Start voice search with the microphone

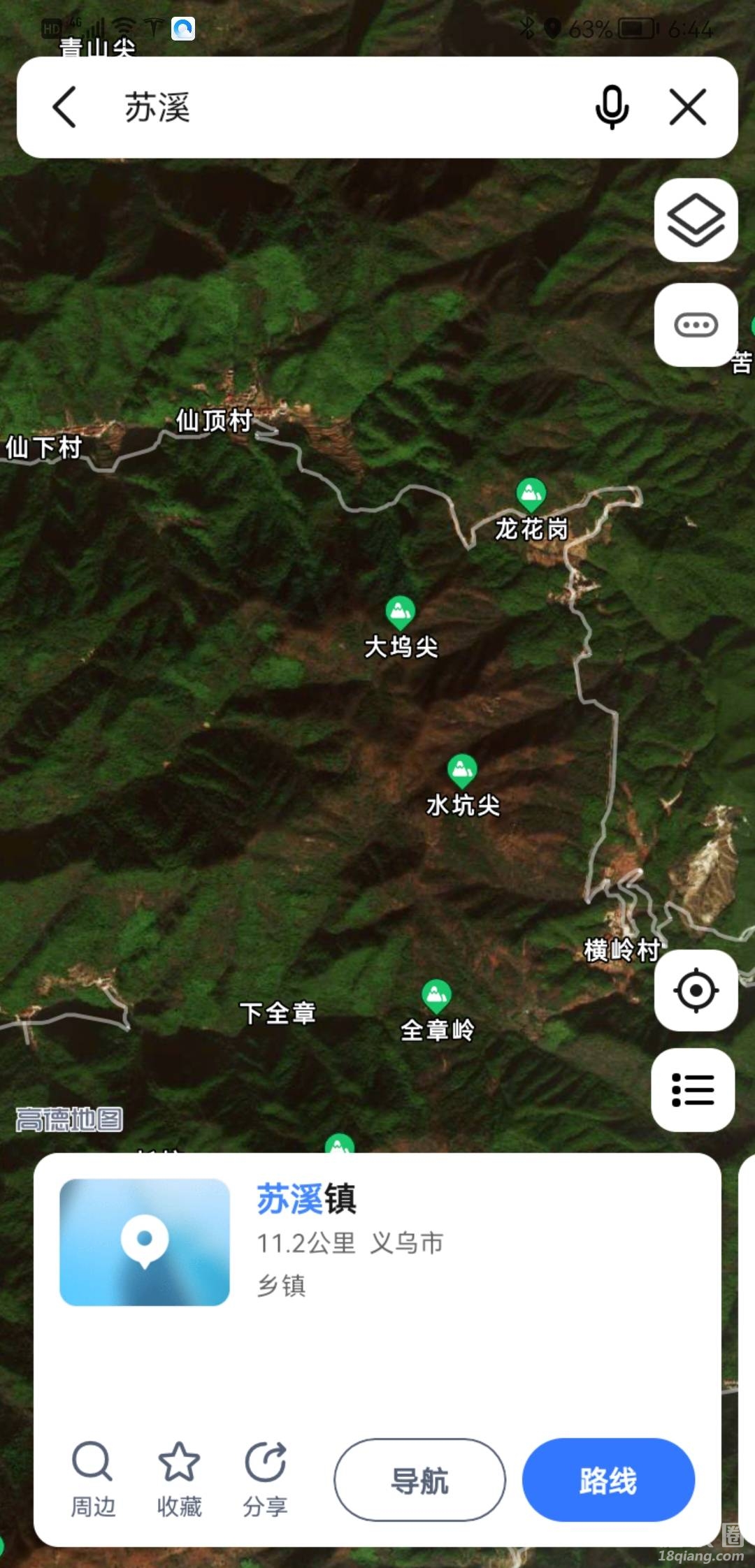click(612, 108)
